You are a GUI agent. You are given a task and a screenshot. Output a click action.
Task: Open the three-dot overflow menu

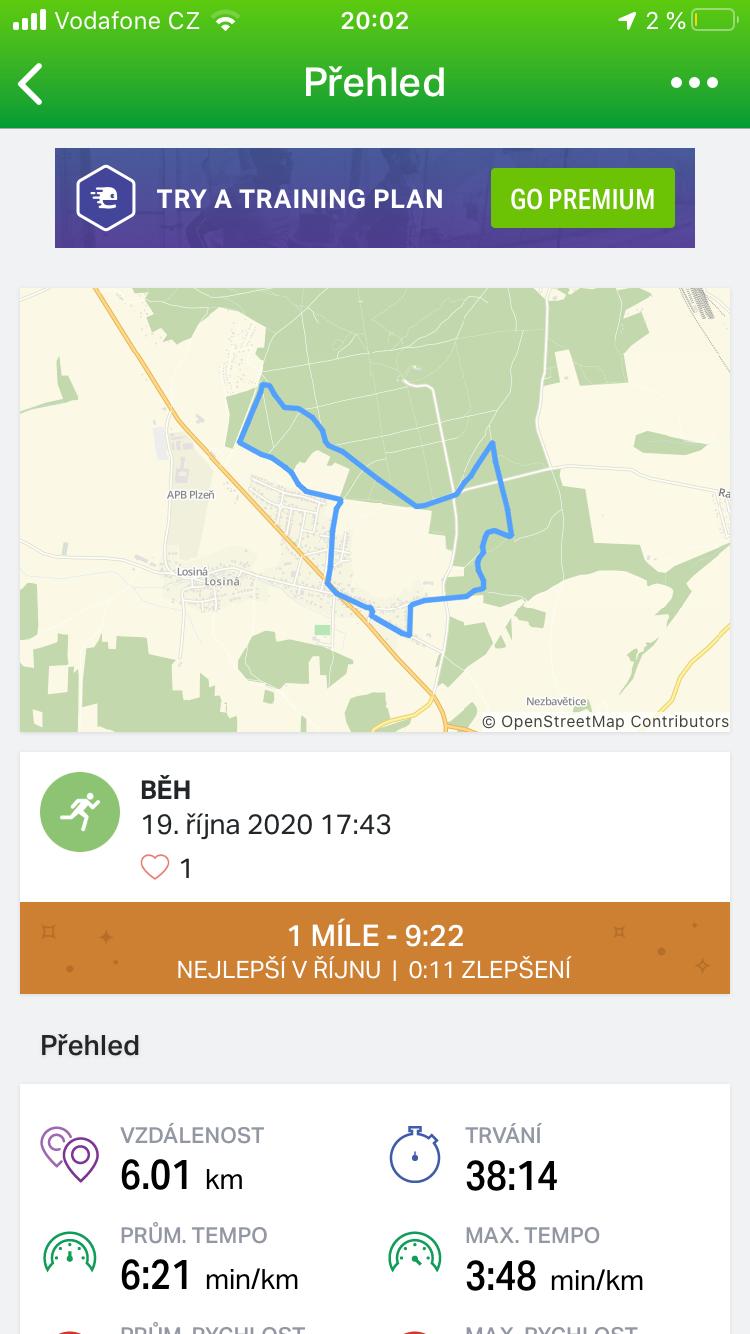695,83
